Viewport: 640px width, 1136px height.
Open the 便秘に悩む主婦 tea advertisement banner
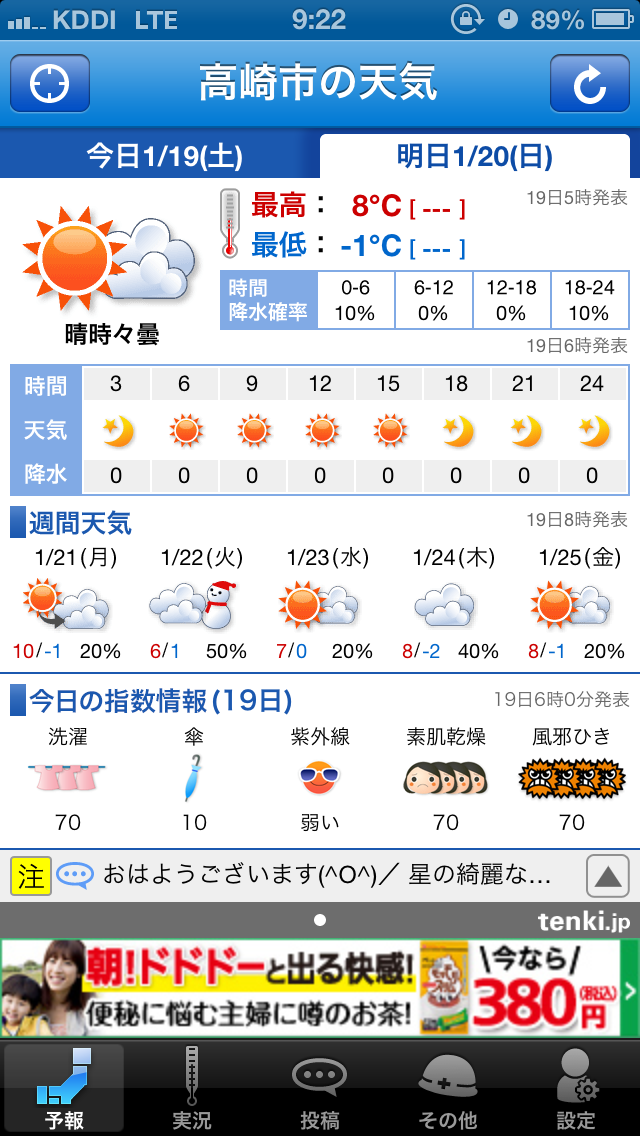point(320,988)
